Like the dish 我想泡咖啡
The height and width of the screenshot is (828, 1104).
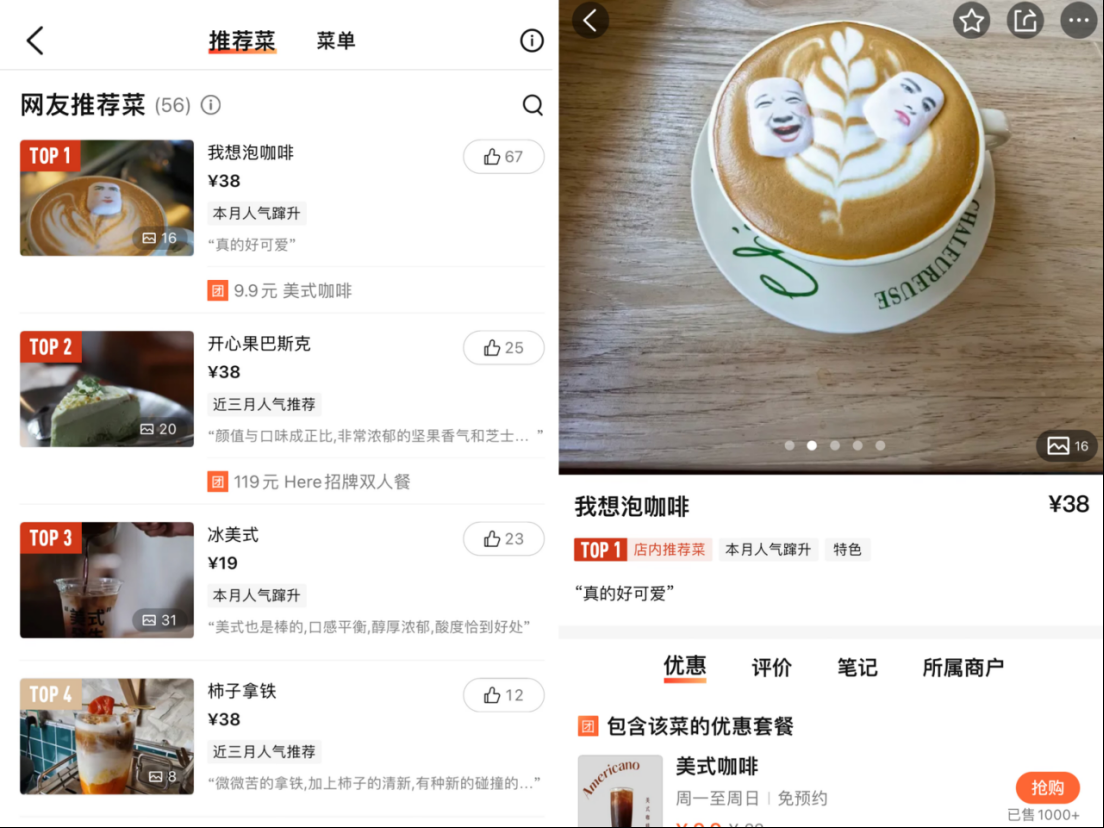(x=503, y=157)
